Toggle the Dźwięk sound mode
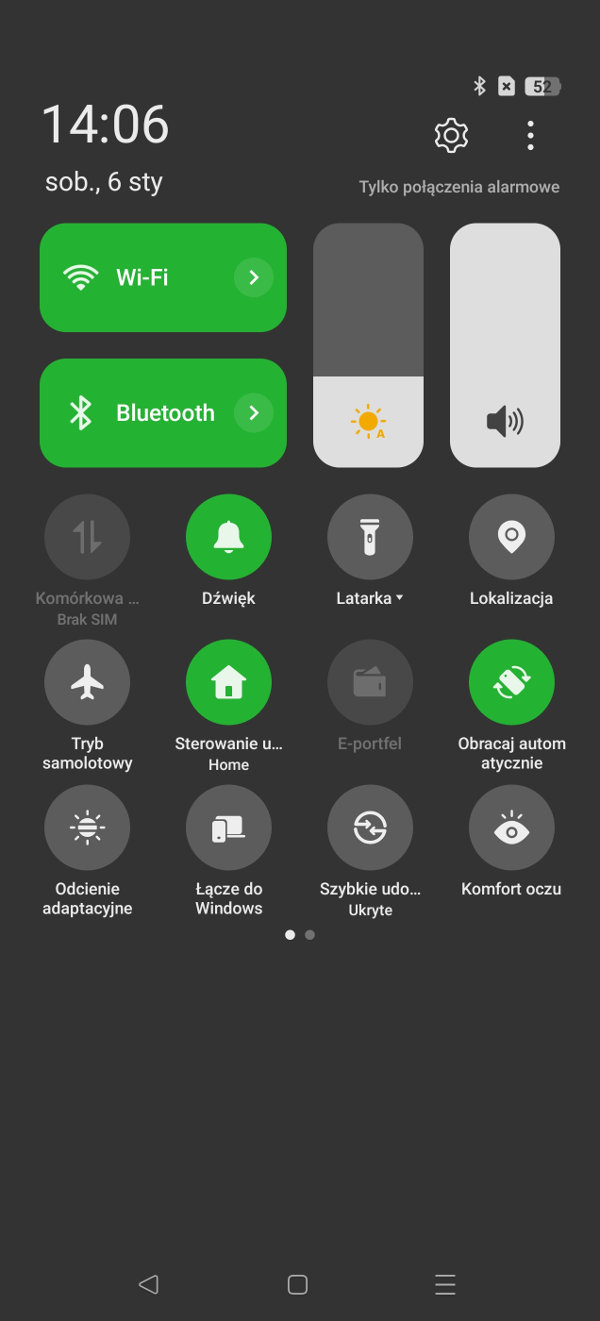 point(229,537)
